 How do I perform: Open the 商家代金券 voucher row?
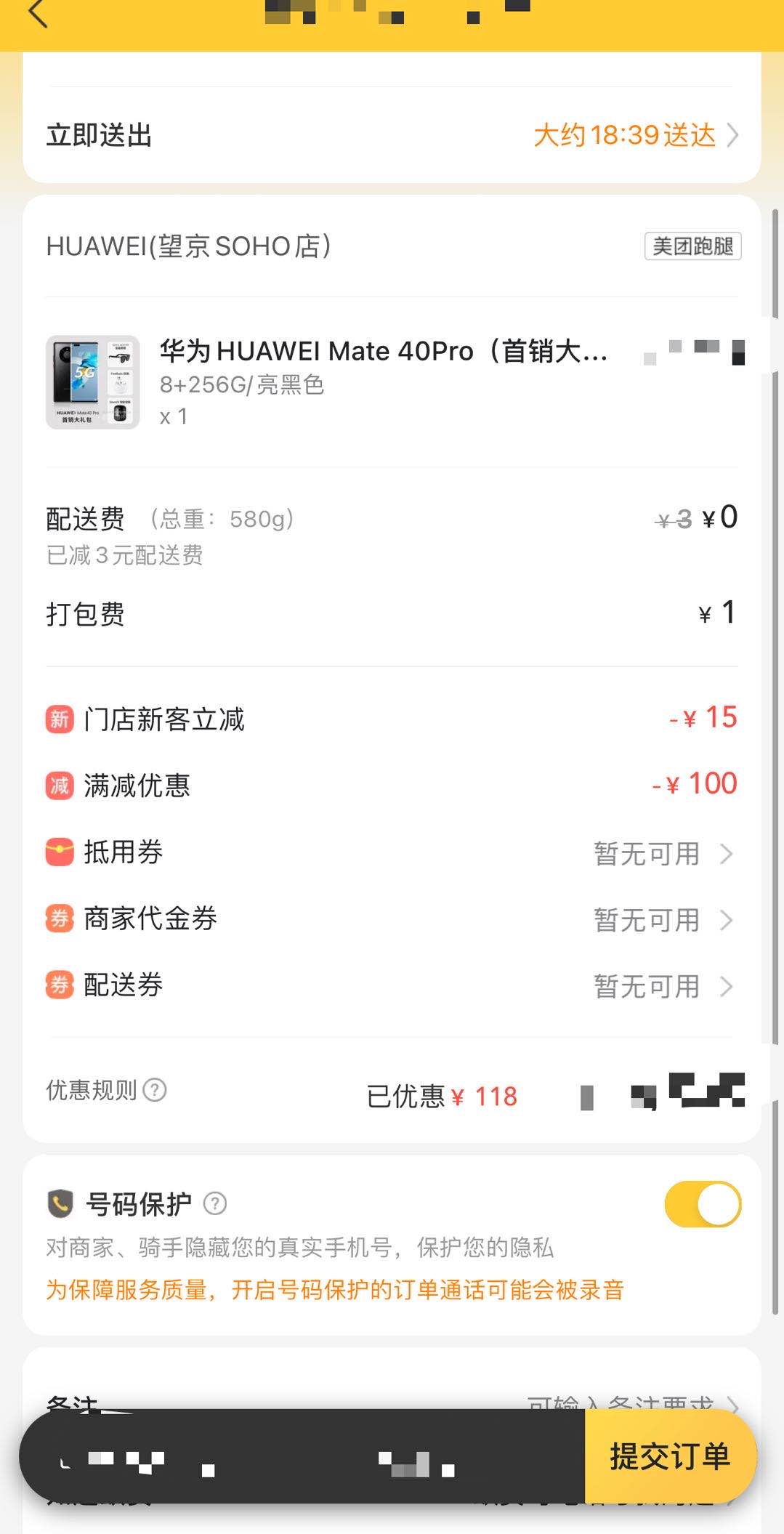392,919
